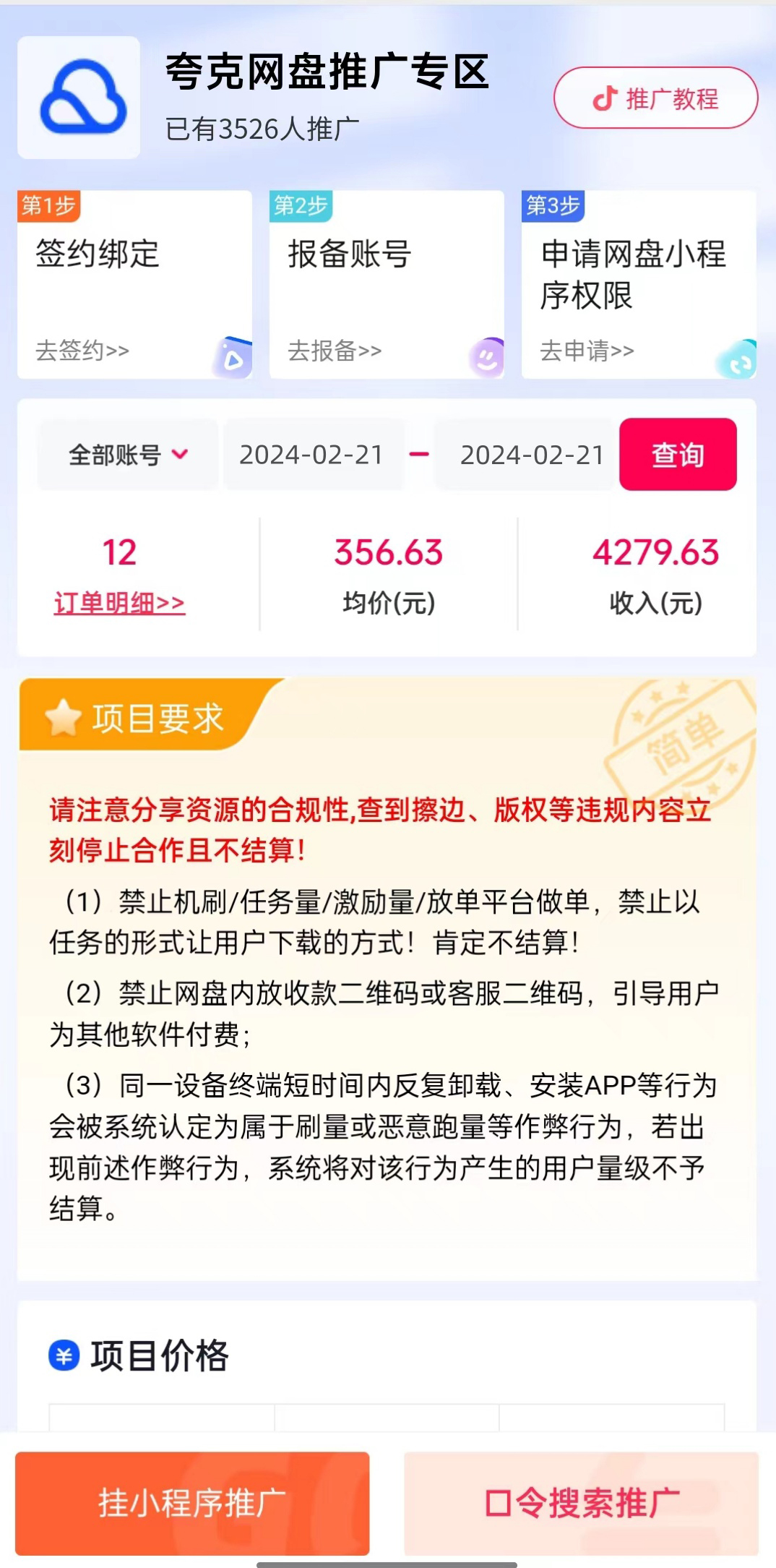Tap the red 查询 query button

tap(678, 455)
